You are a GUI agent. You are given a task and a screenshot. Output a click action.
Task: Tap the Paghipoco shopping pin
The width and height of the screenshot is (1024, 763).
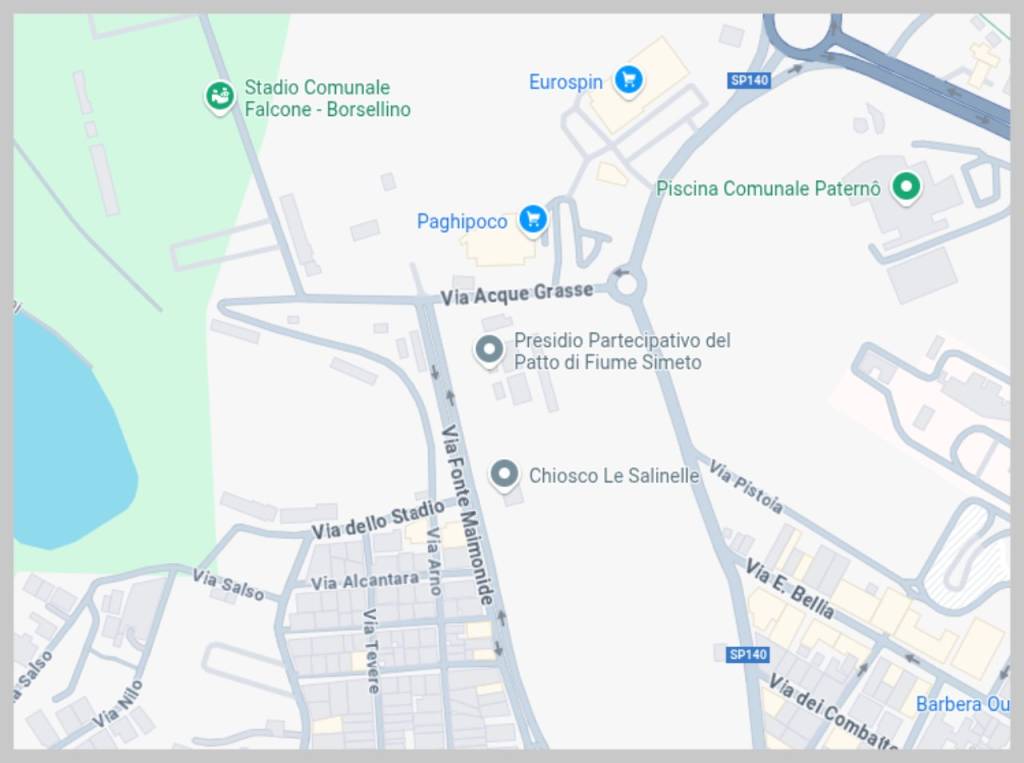coord(533,219)
